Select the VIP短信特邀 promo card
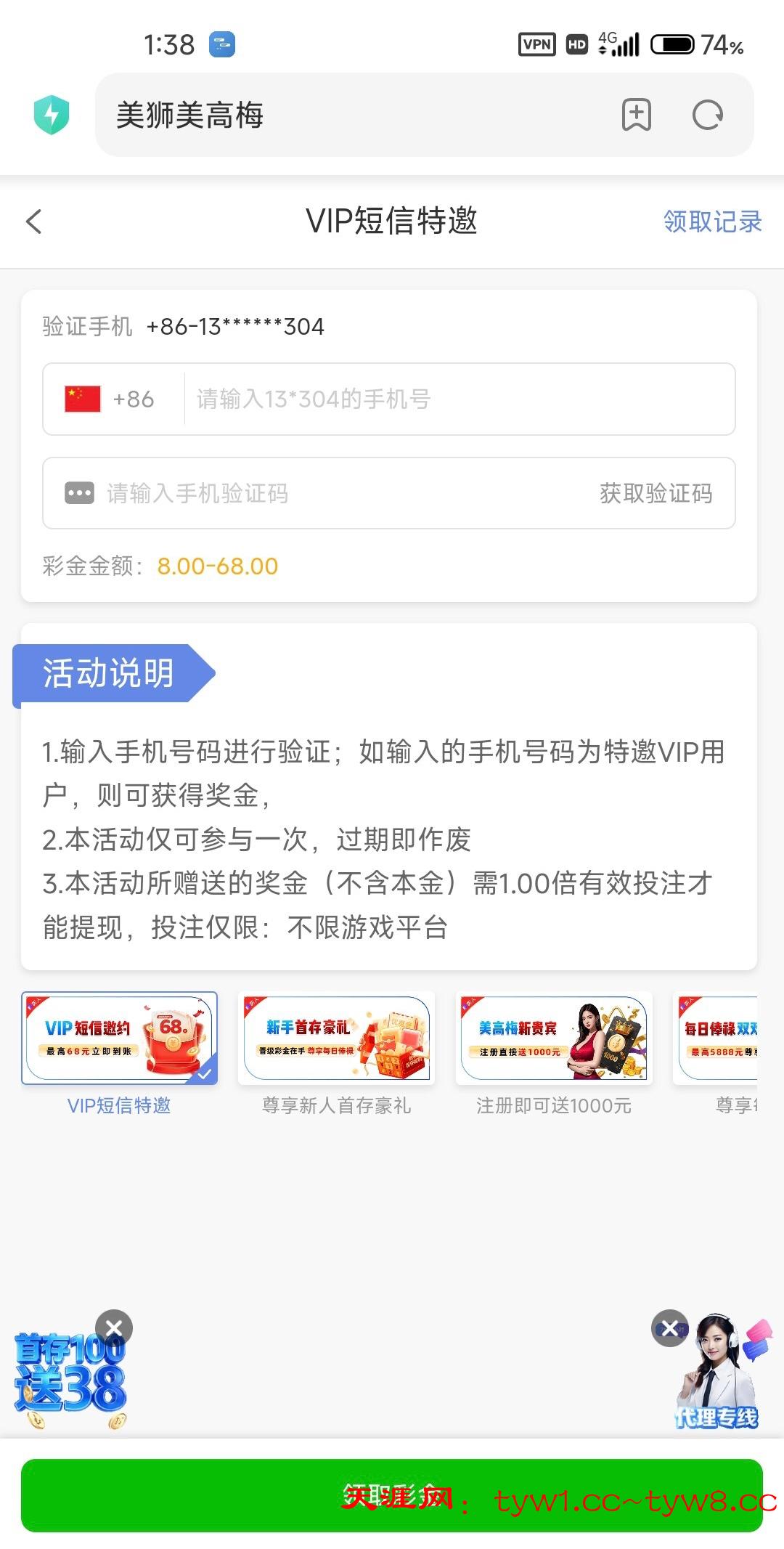This screenshot has width=784, height=1549. coord(119,1039)
